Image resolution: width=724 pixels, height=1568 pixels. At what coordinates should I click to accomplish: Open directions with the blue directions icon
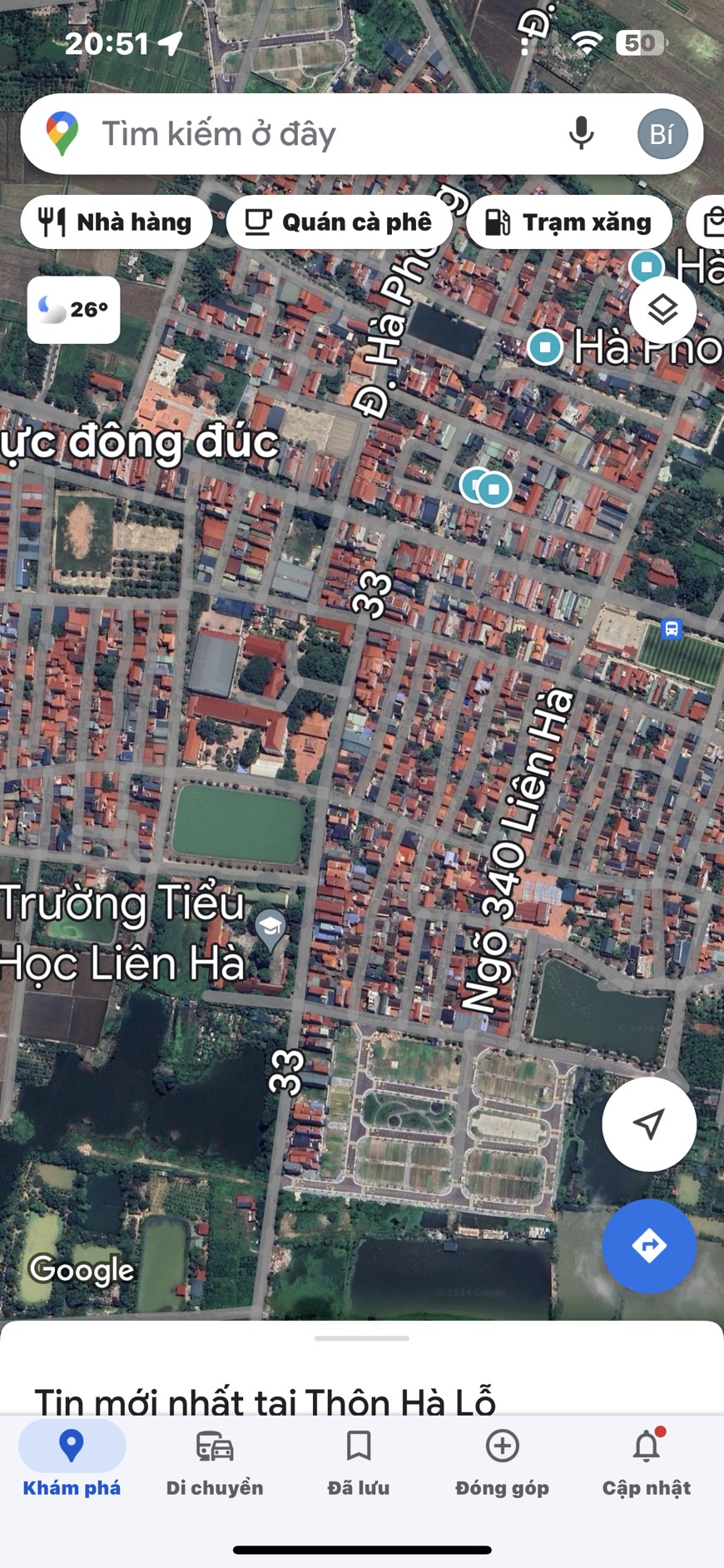click(649, 1247)
